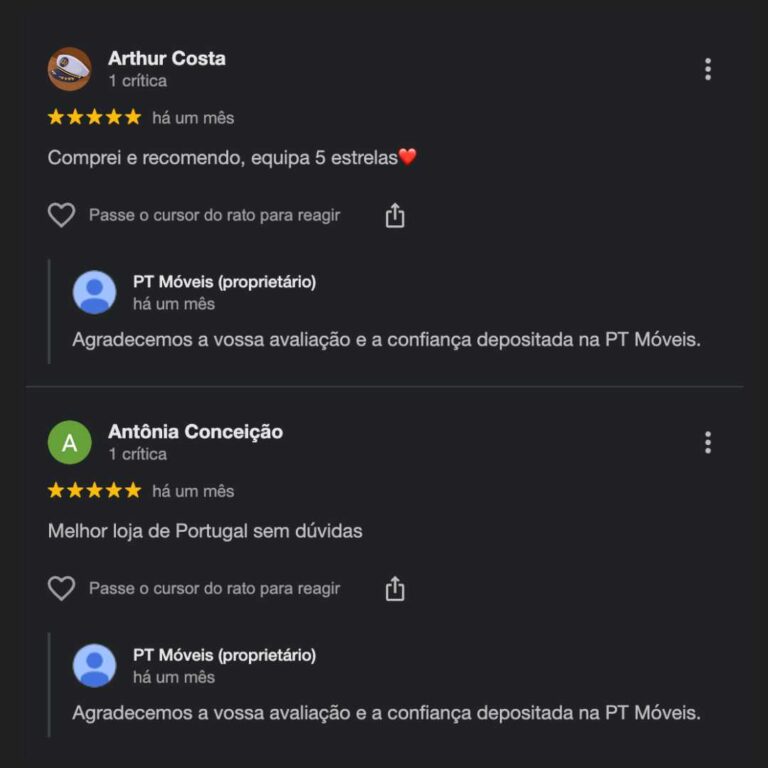Viewport: 768px width, 768px height.
Task: Open the overflow menu on Antônia Conceição's review
Action: pos(707,442)
